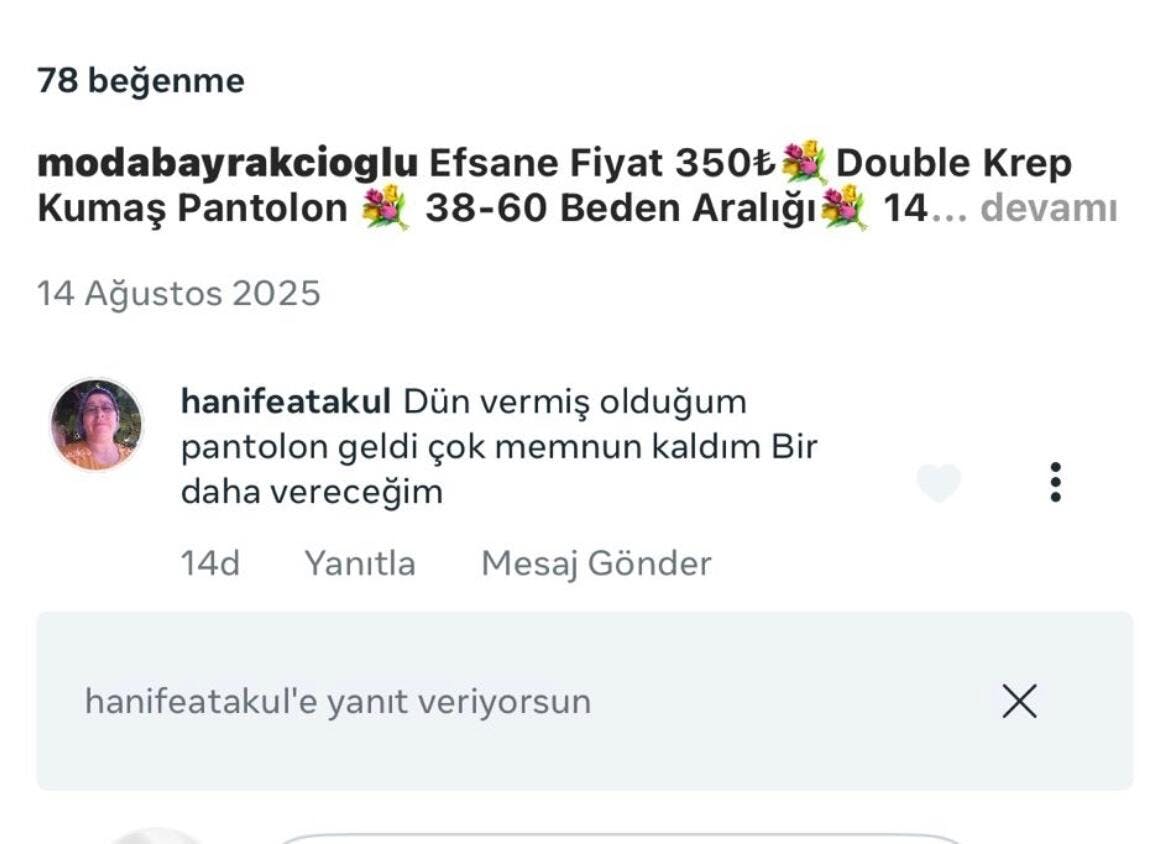Like hanifeatakul's comment
1170x844 pixels.
(x=938, y=483)
